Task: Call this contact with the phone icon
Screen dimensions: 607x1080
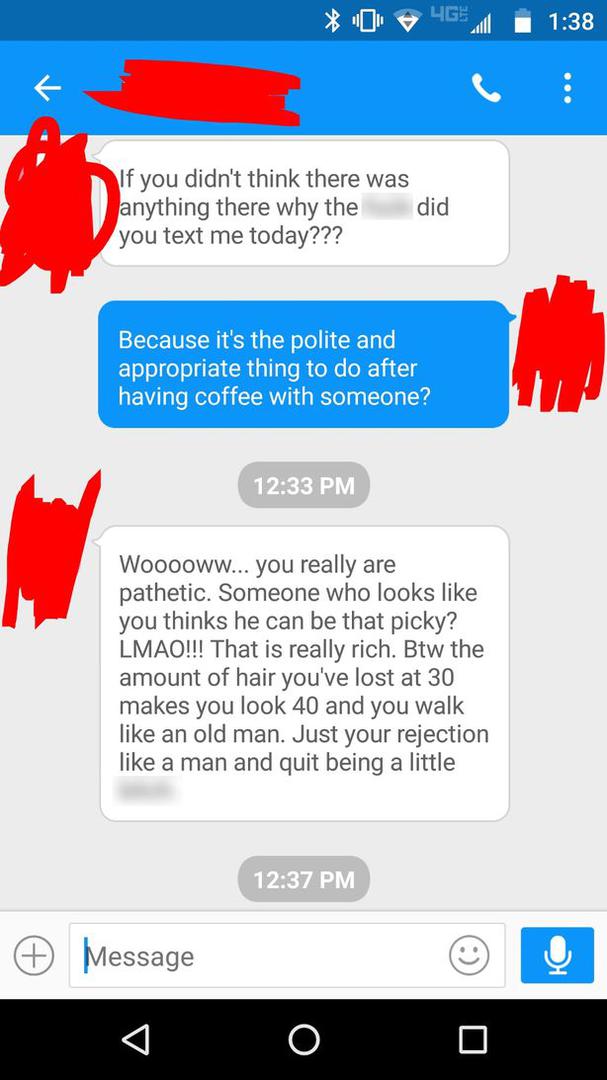Action: [486, 88]
